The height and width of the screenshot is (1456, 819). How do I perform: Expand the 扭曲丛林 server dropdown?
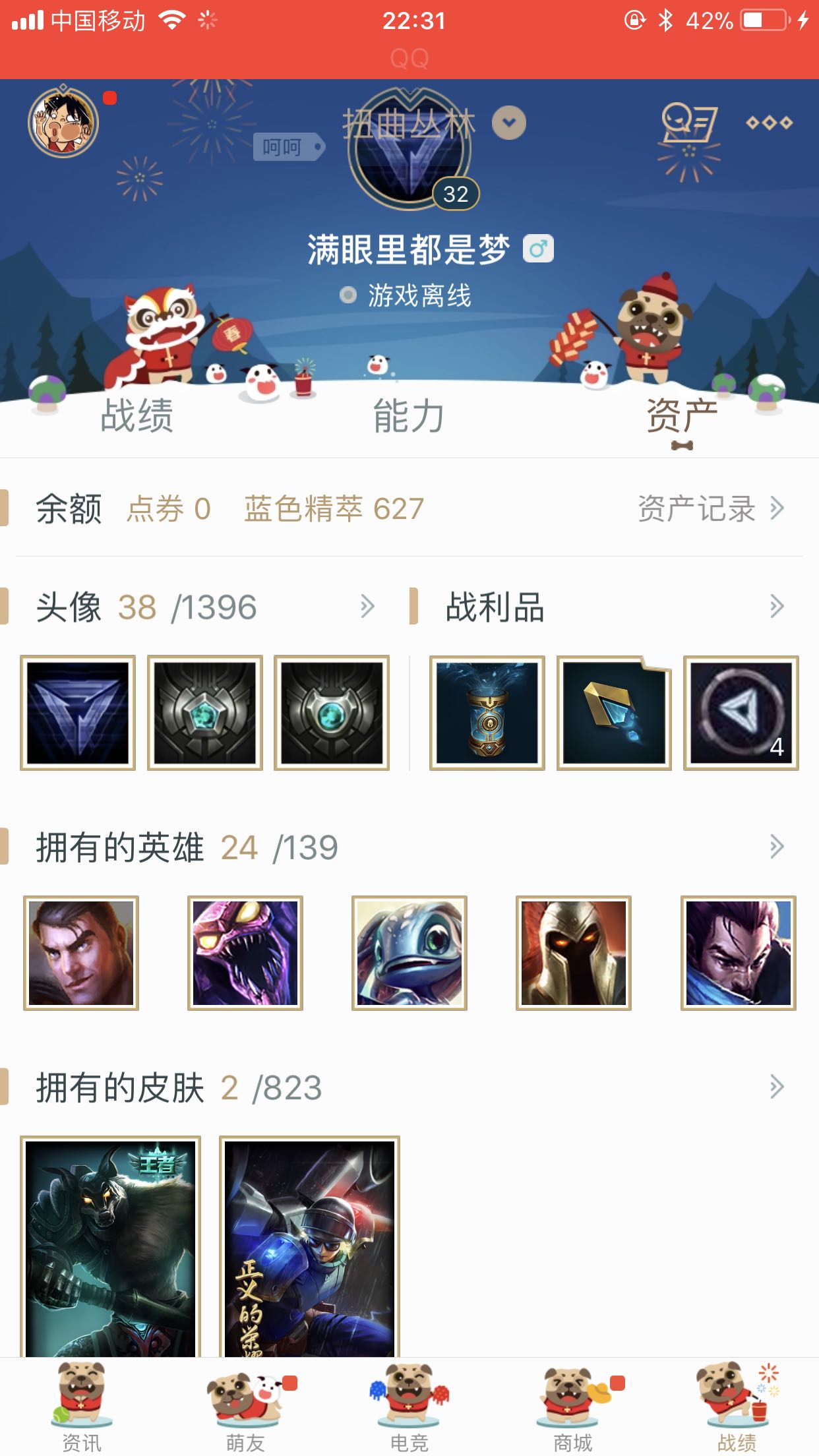[509, 123]
